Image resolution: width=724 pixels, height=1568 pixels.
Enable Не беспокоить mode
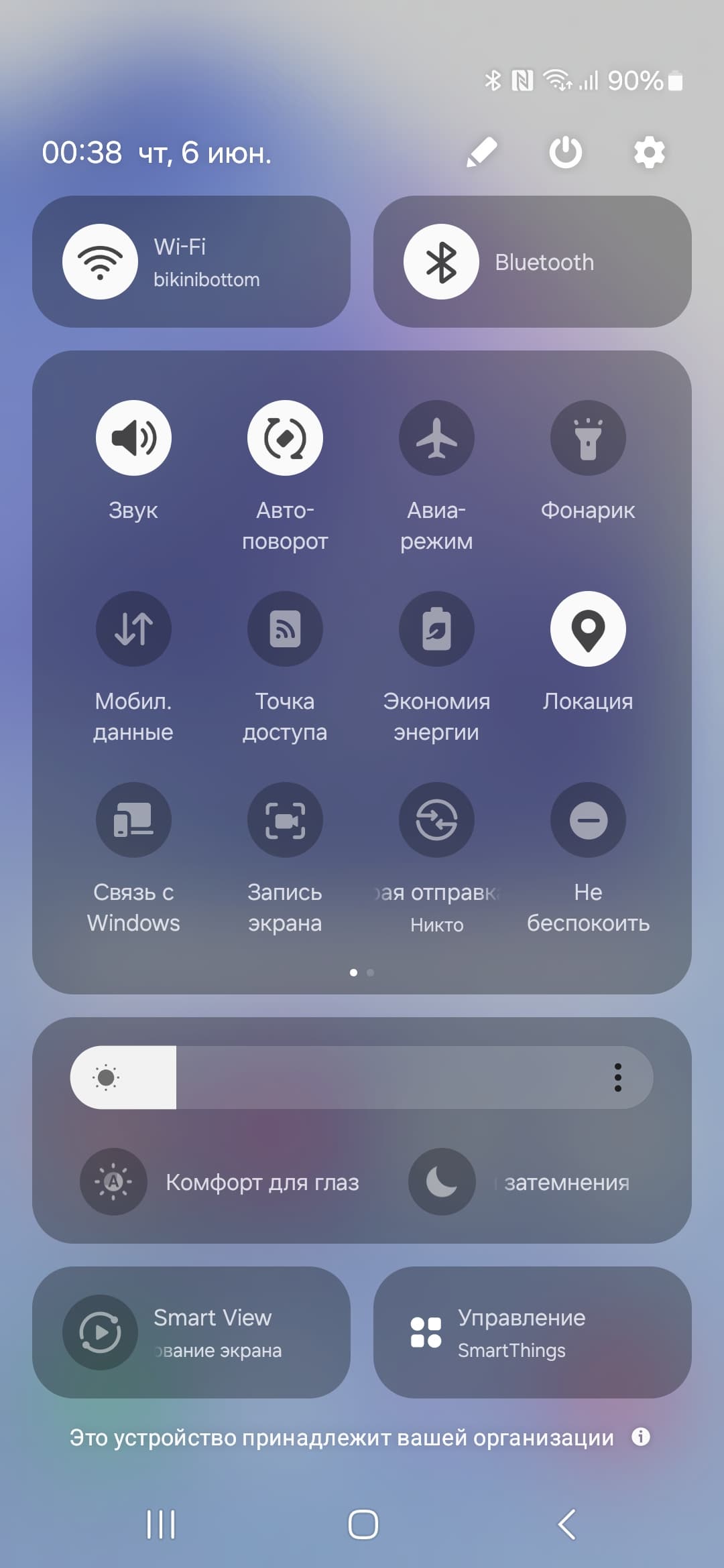(x=588, y=820)
